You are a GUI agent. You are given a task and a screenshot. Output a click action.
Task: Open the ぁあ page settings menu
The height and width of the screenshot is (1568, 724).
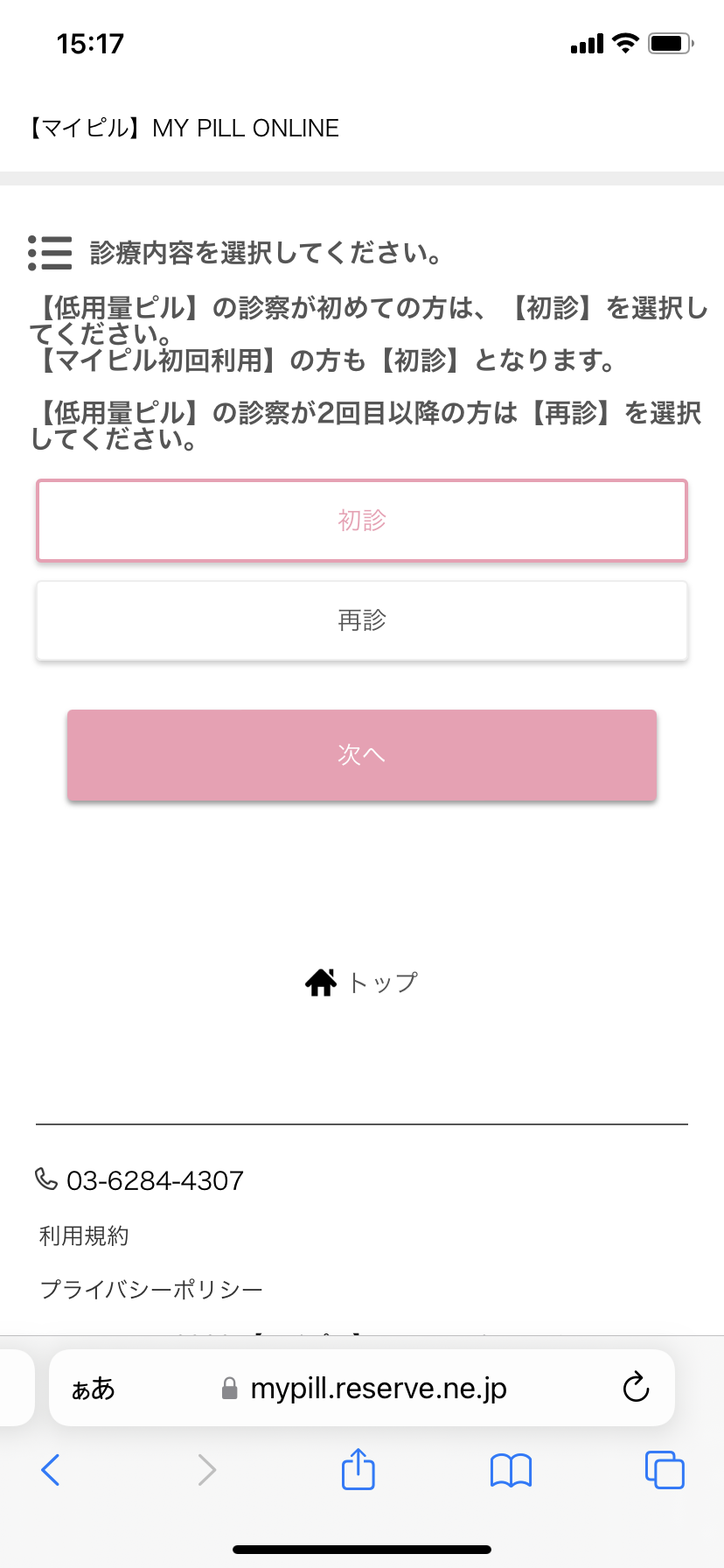(x=93, y=1389)
